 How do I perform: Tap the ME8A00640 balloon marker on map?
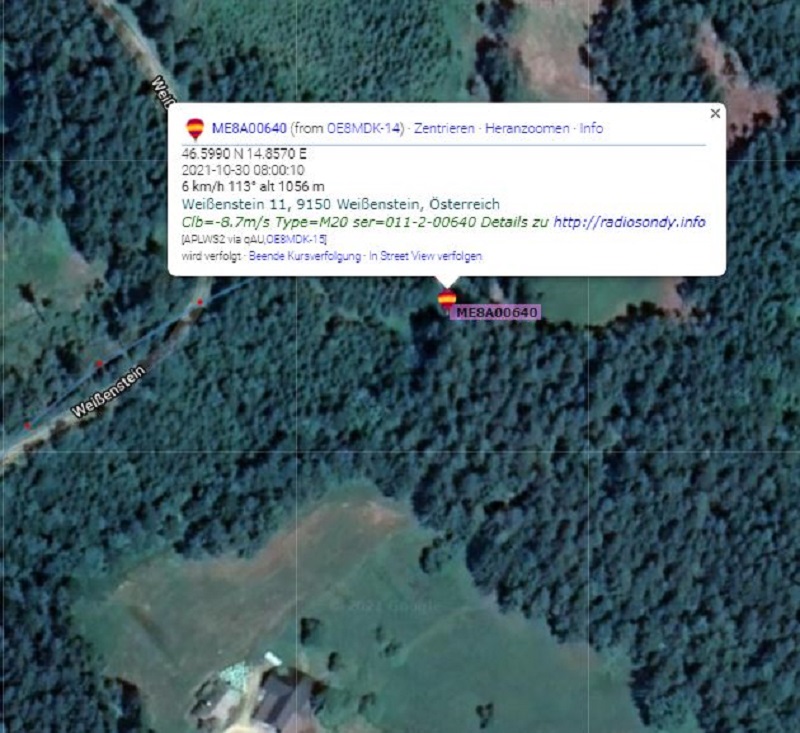pyautogui.click(x=447, y=299)
